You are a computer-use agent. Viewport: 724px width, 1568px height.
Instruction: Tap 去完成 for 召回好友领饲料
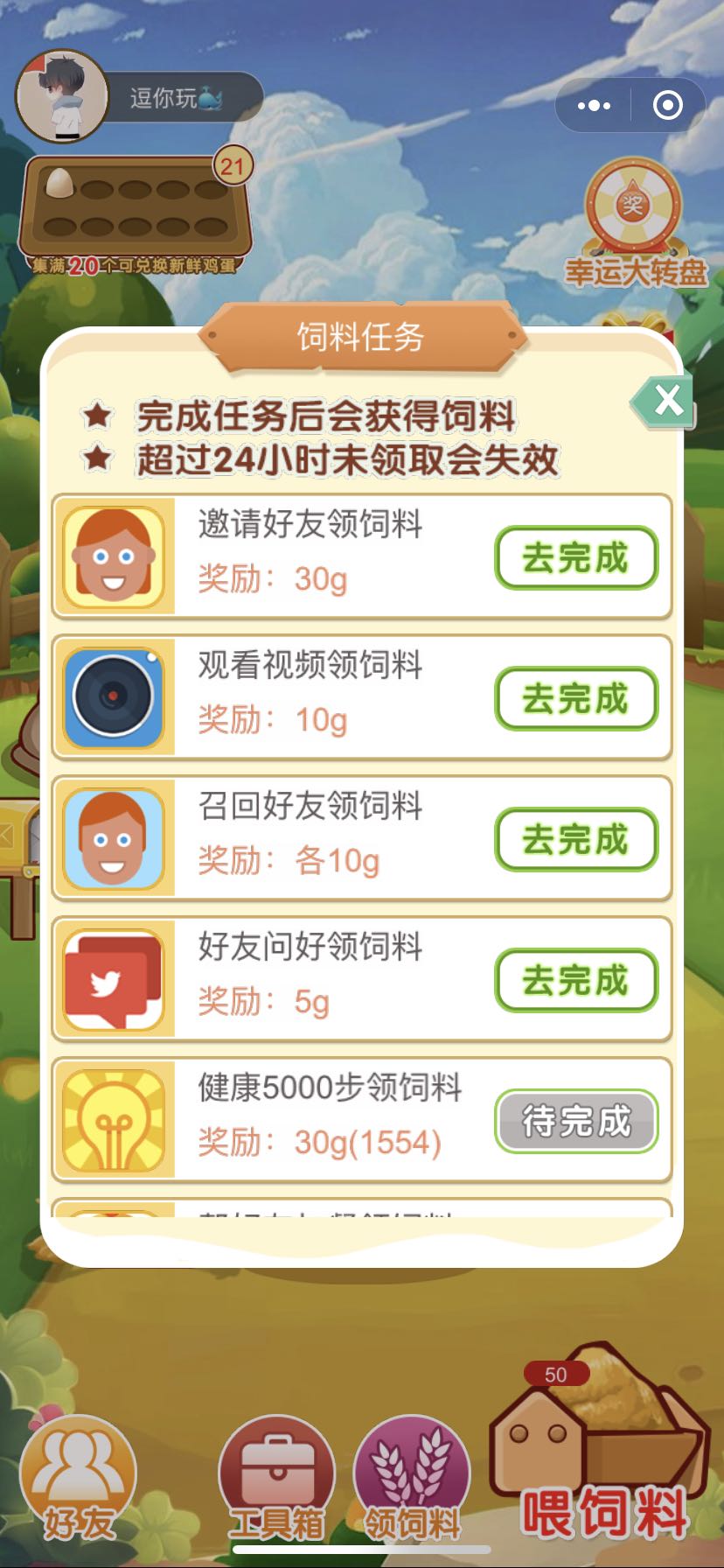click(x=576, y=839)
